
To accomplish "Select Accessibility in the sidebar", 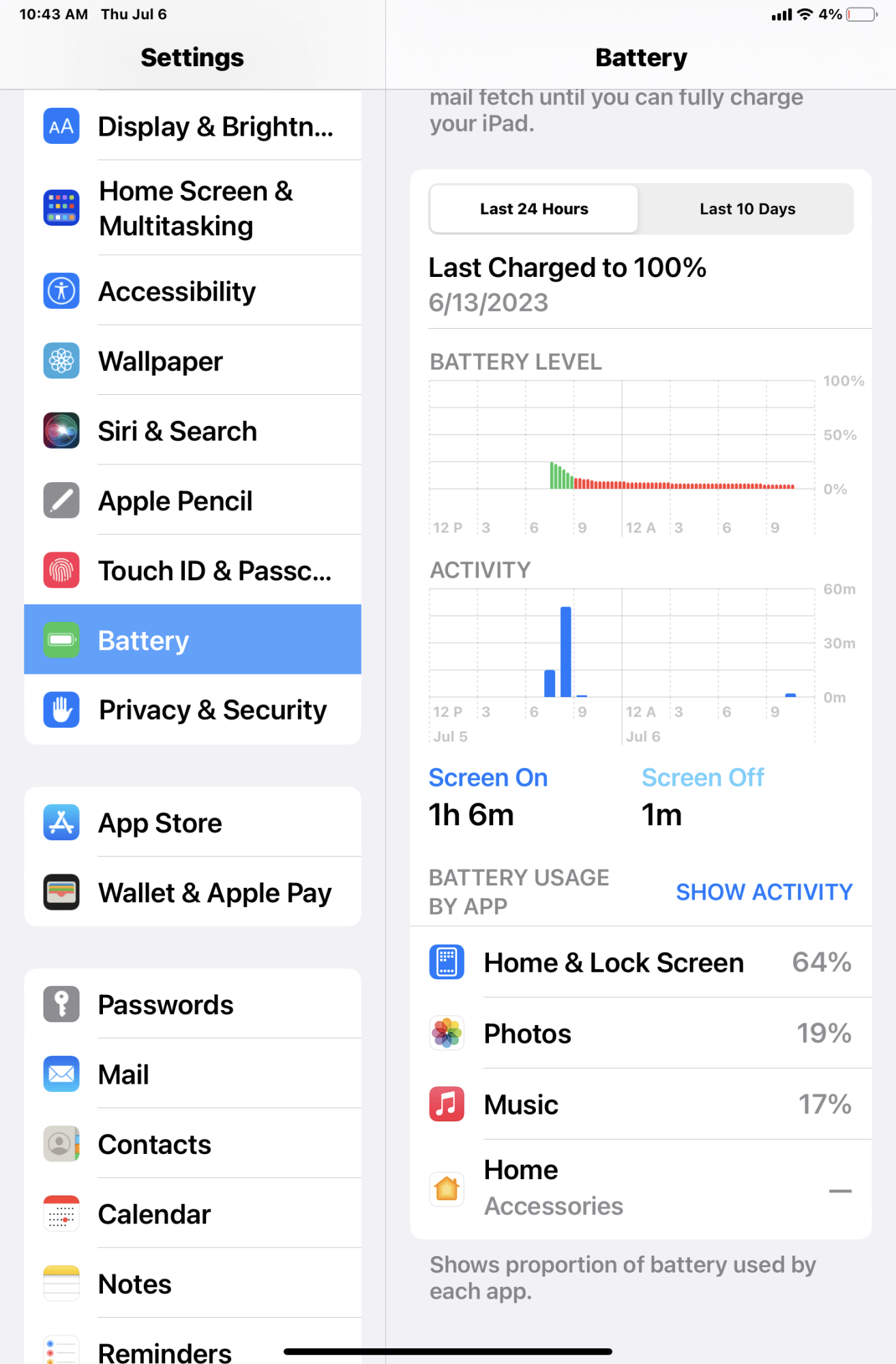I will point(177,291).
